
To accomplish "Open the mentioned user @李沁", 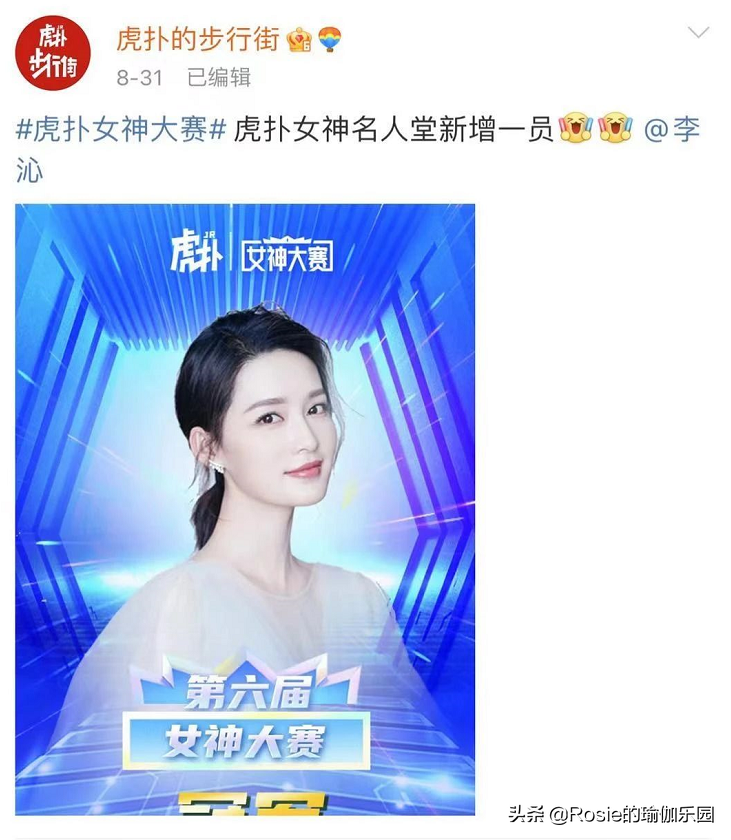I will [672, 130].
